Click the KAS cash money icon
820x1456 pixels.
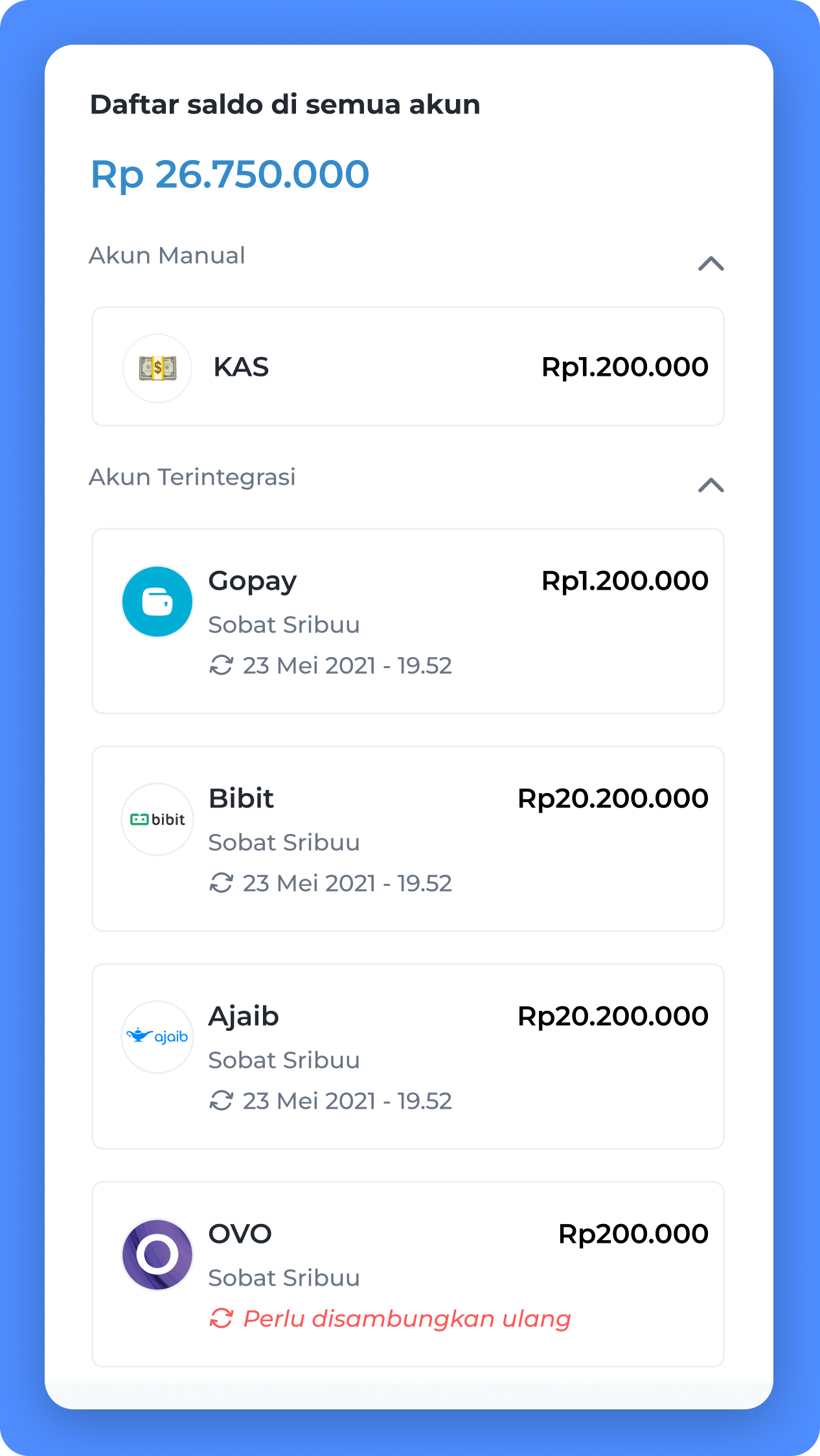pos(157,367)
